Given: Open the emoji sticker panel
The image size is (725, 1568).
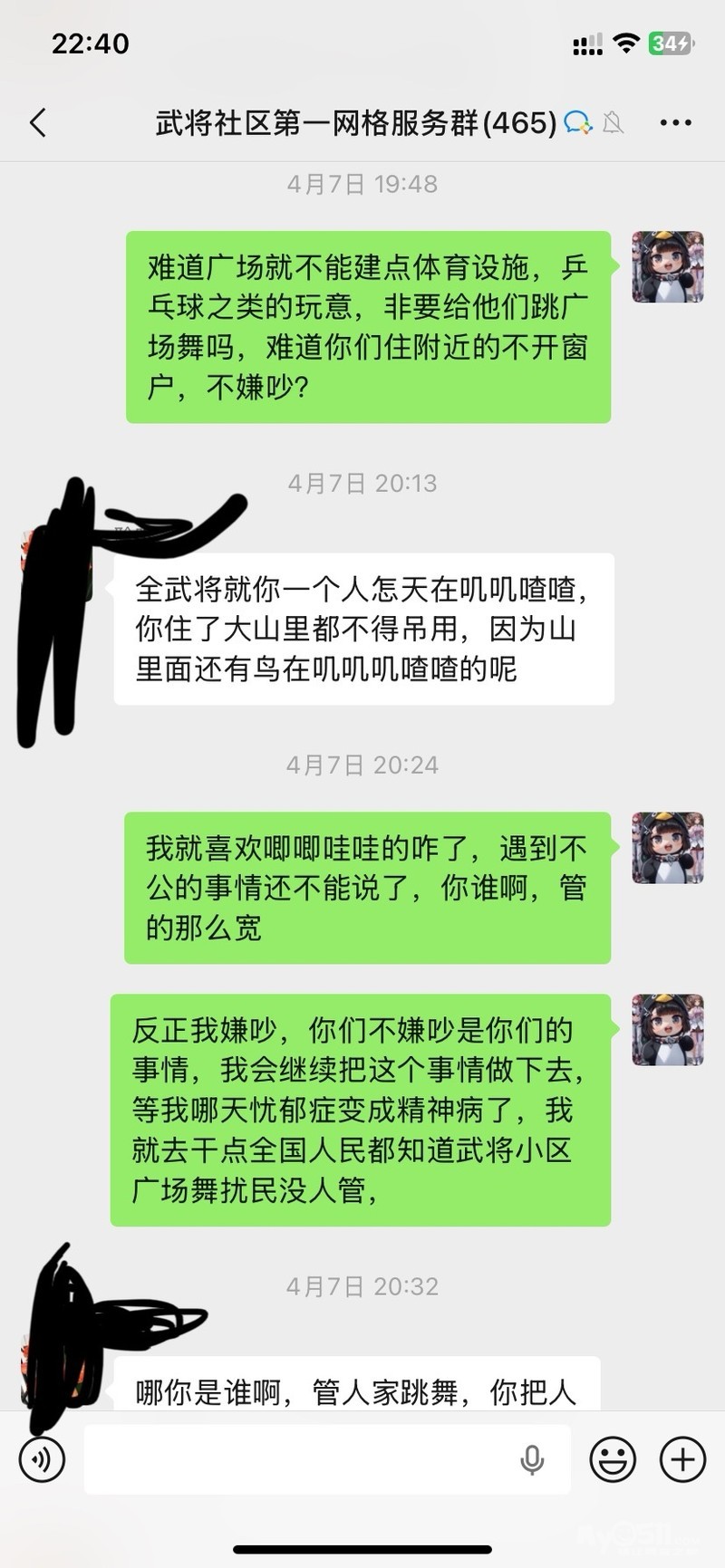Looking at the screenshot, I should (x=613, y=1459).
